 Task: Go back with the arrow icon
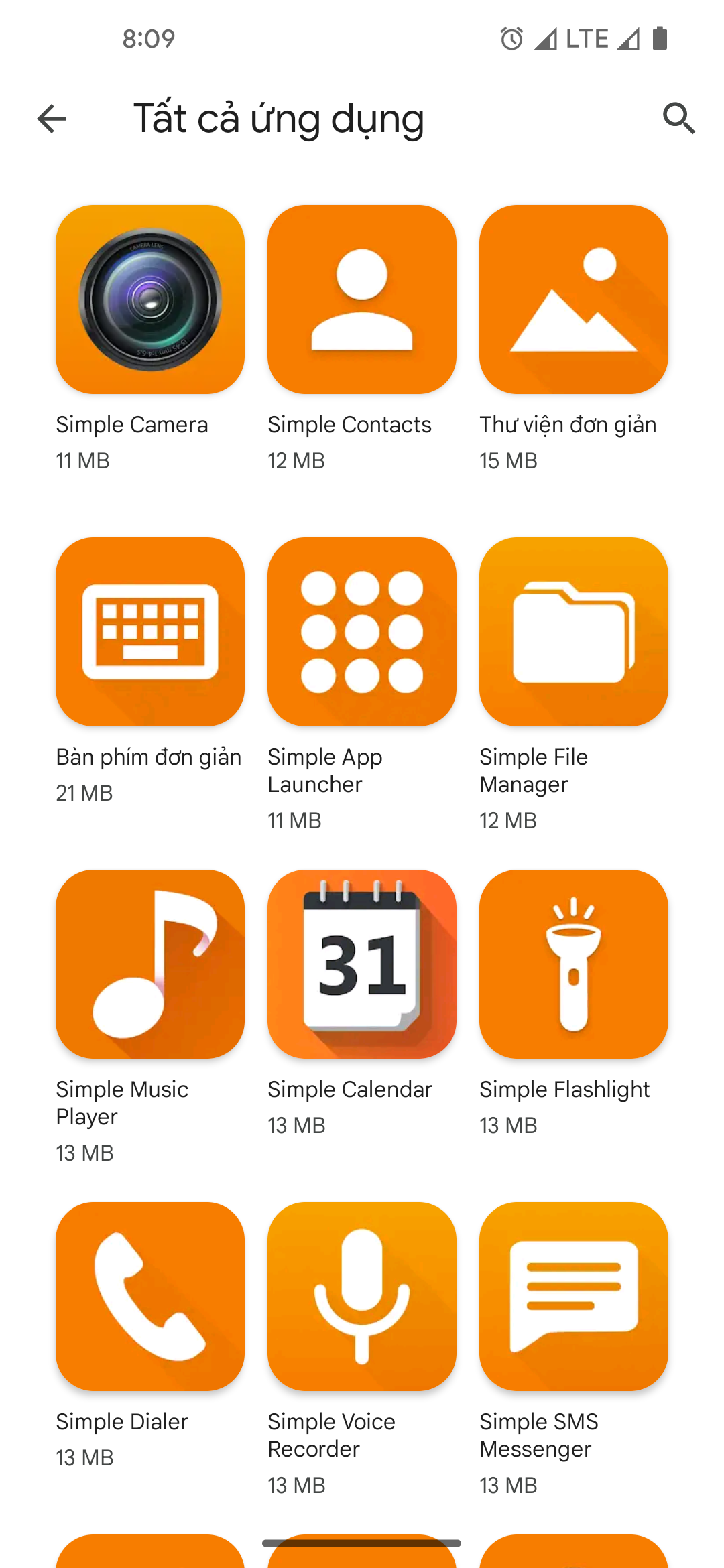(52, 119)
